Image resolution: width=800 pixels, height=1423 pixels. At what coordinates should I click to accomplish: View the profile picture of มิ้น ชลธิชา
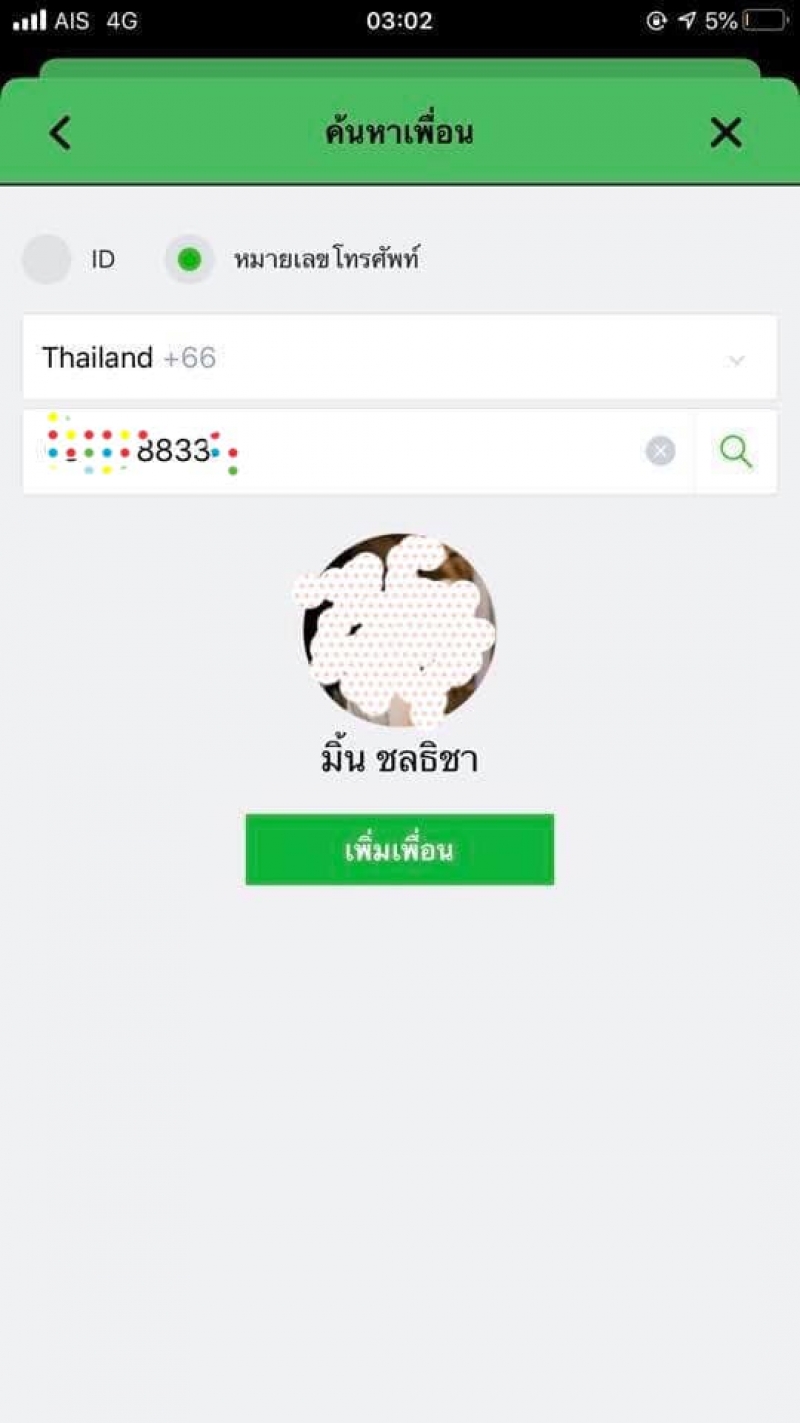pos(400,630)
